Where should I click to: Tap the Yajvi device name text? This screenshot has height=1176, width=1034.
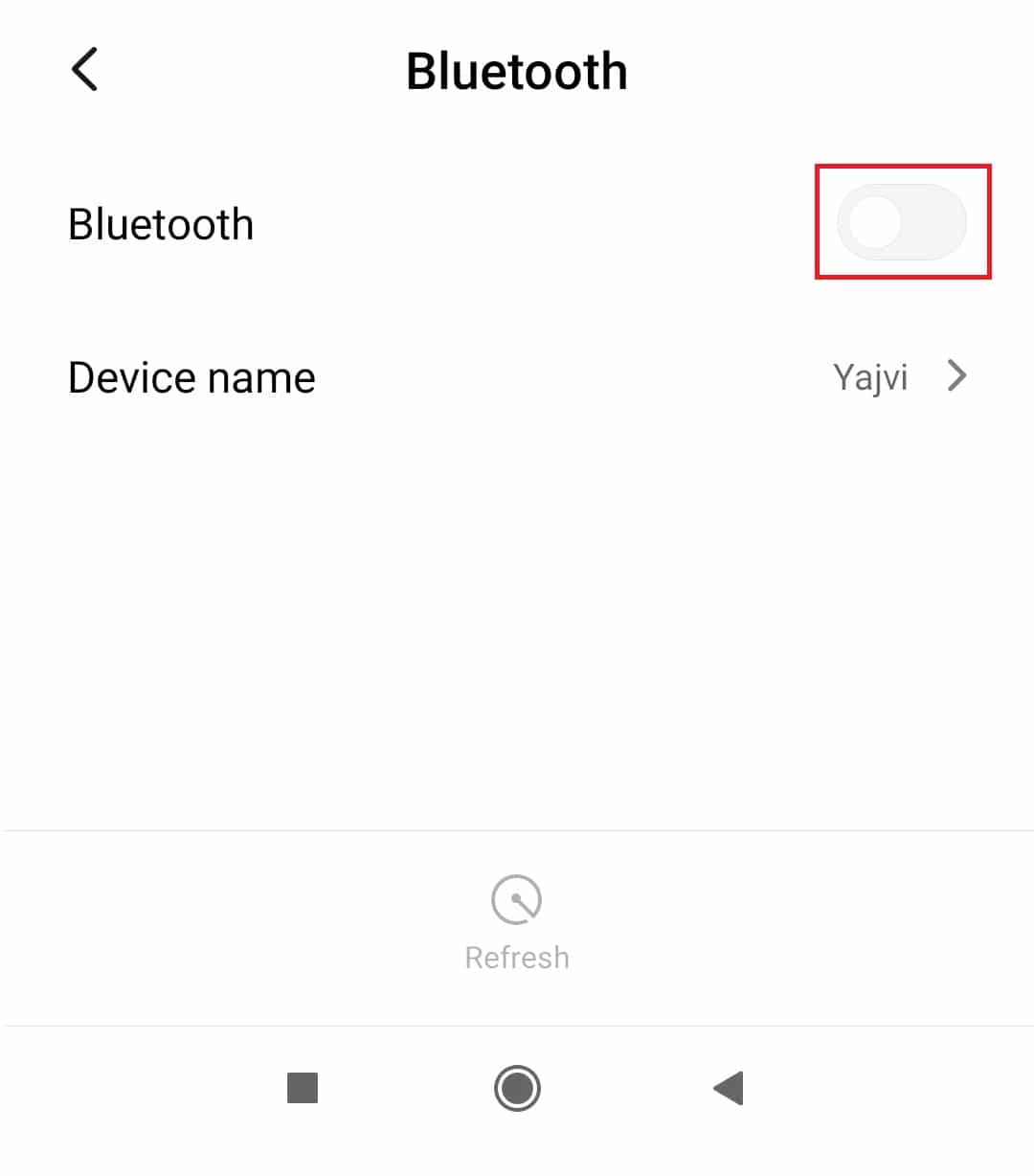click(871, 376)
